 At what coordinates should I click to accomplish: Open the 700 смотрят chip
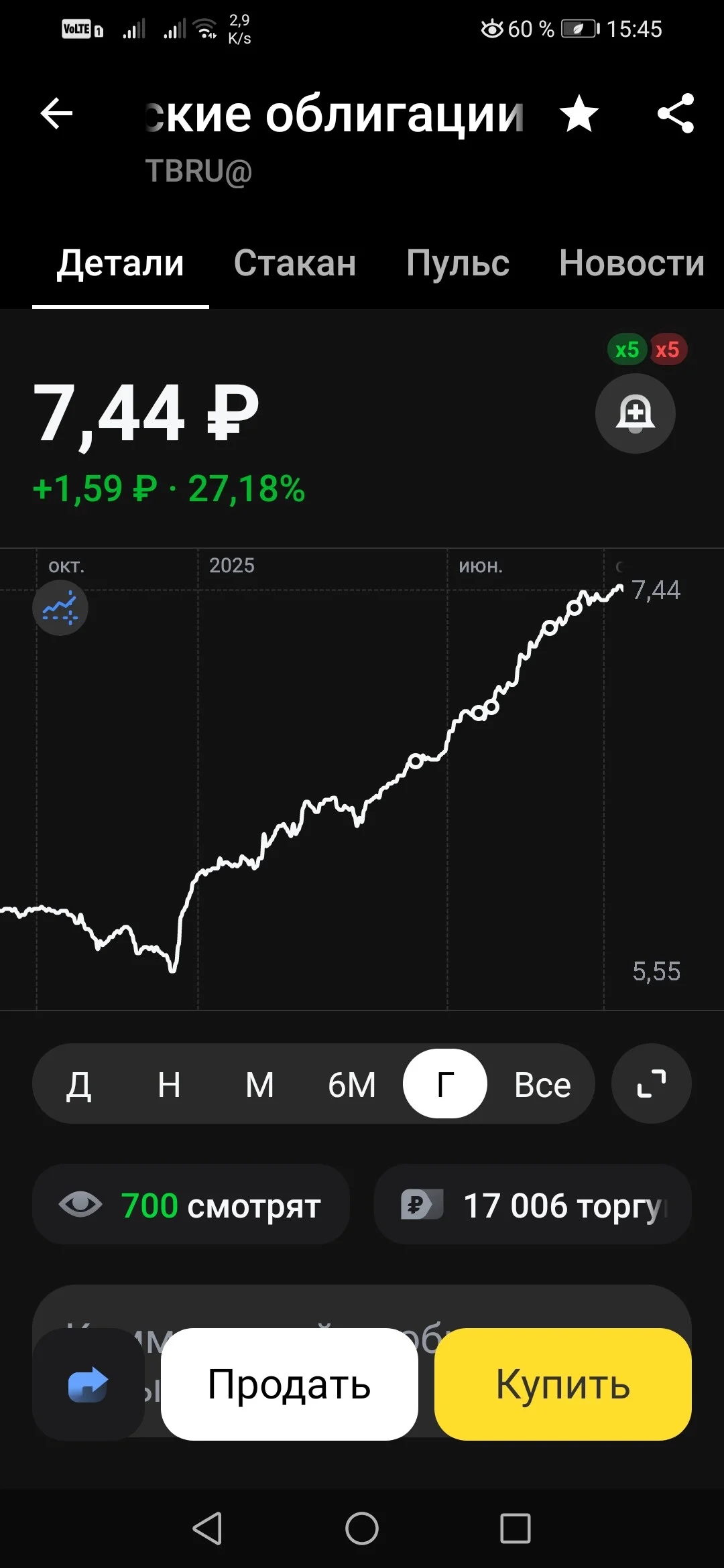click(191, 1204)
